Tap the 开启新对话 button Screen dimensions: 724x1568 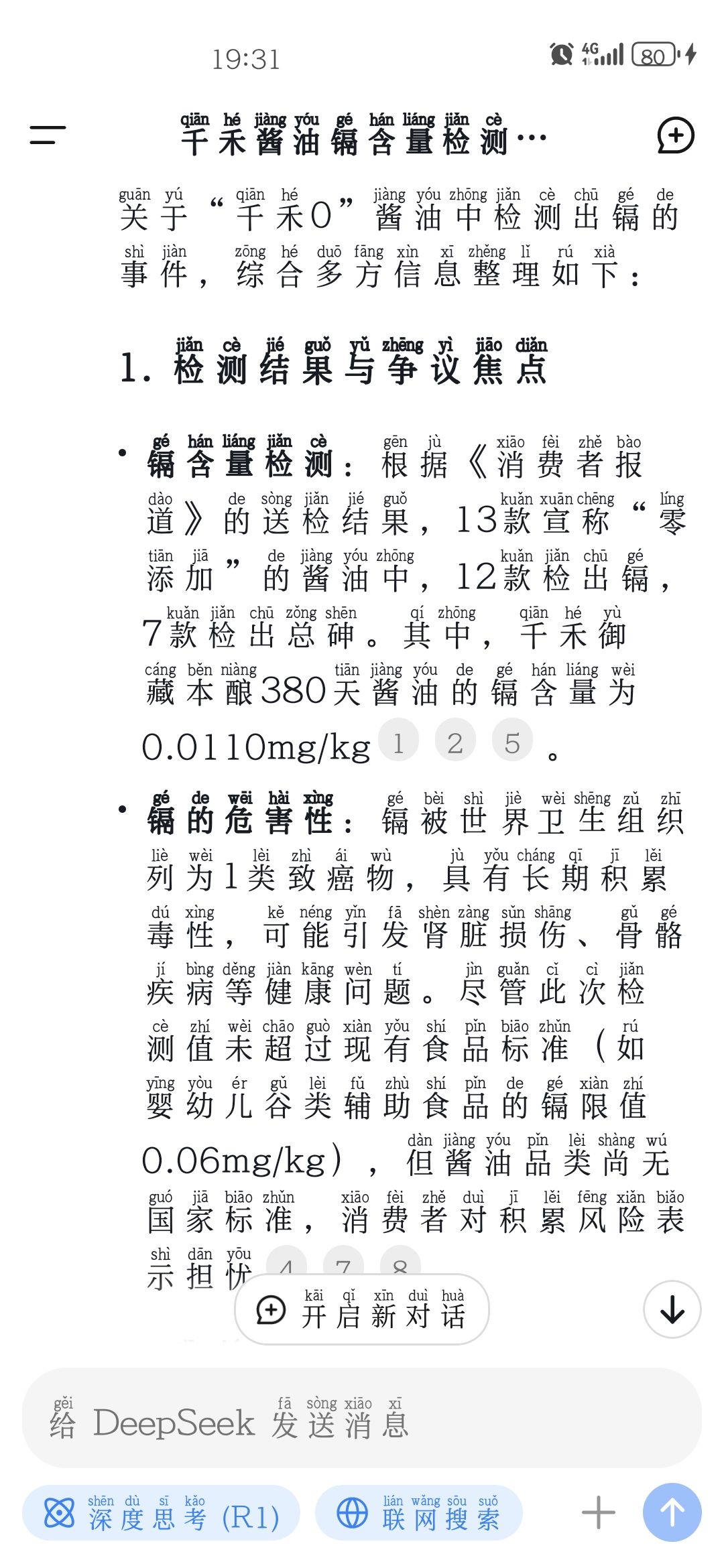tap(362, 1309)
